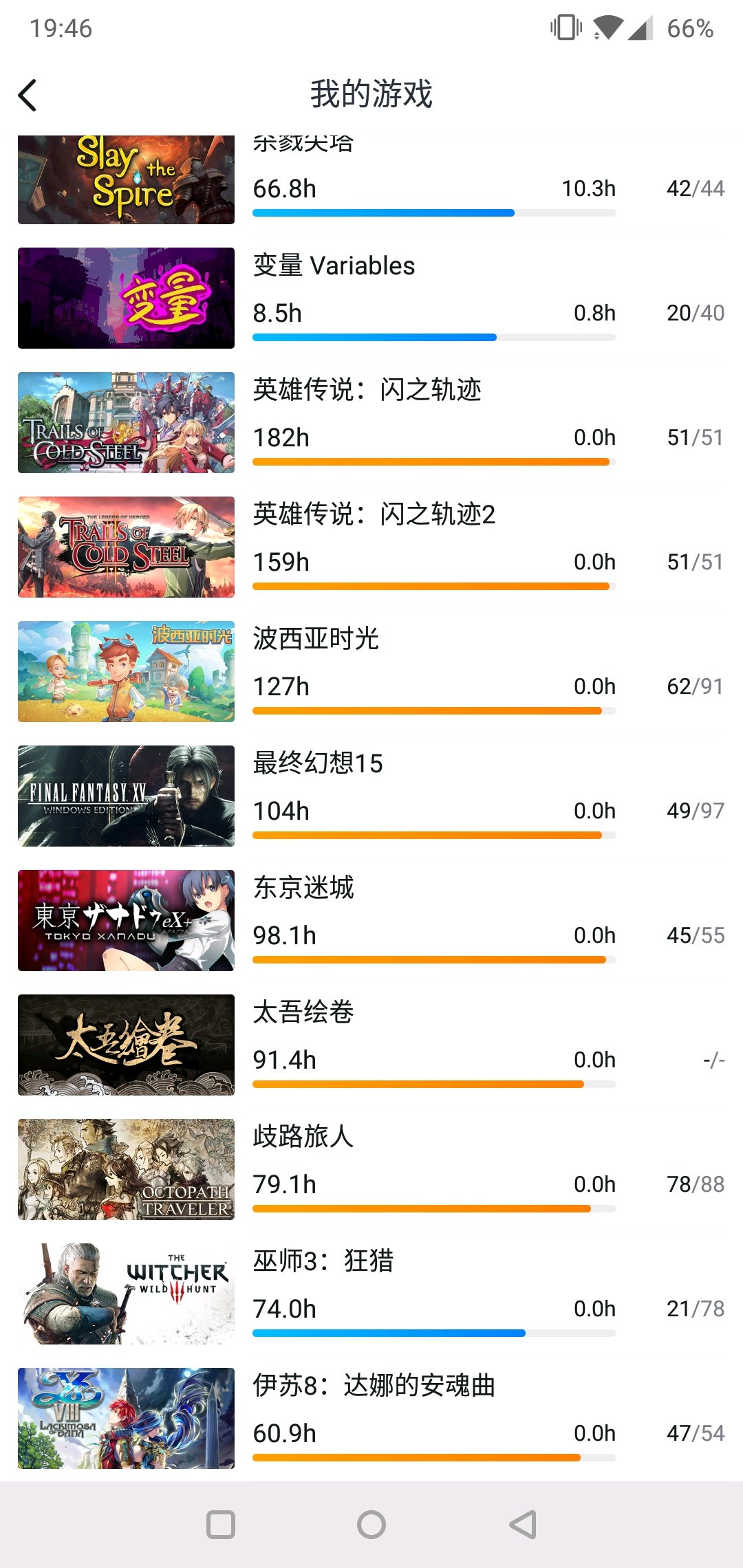Open 巫师3：狂猎 game row
Screen dimensions: 743x1568
[x=371, y=1294]
